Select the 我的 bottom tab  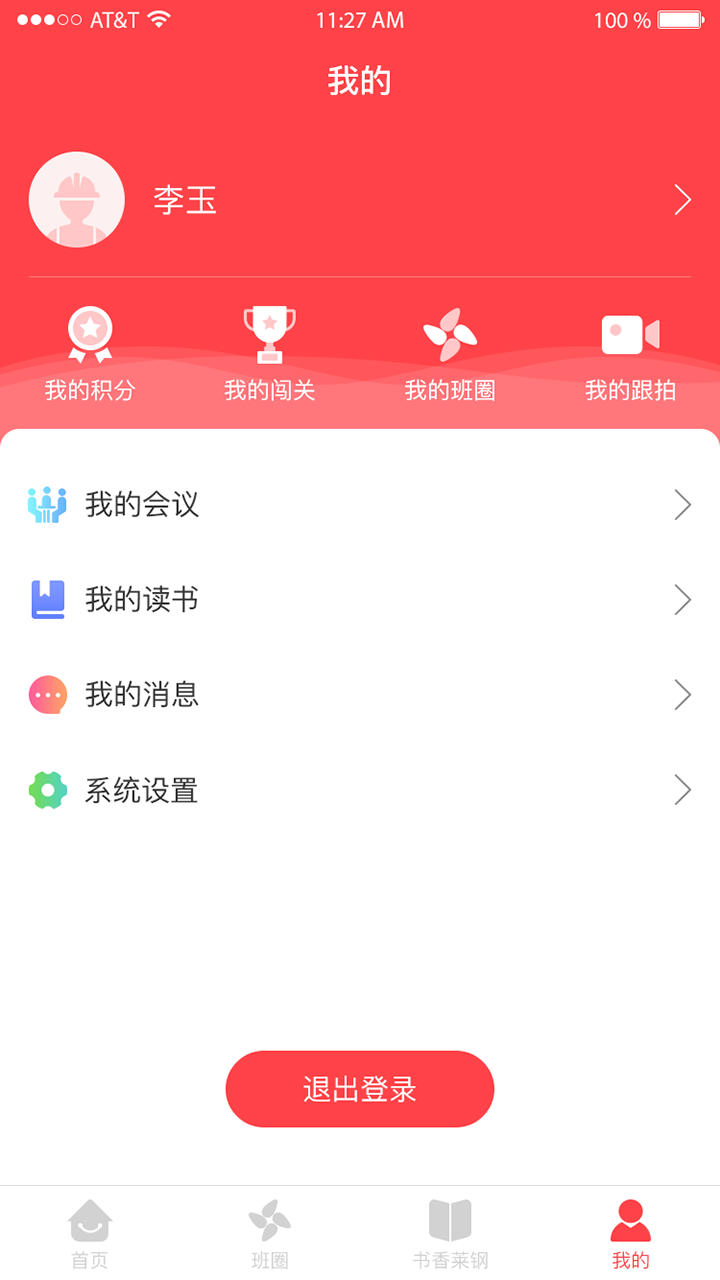630,1233
